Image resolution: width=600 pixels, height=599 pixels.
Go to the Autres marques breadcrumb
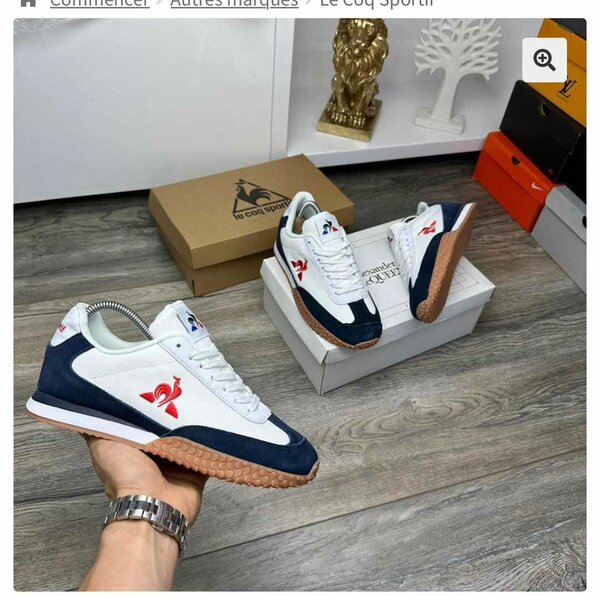point(234,3)
